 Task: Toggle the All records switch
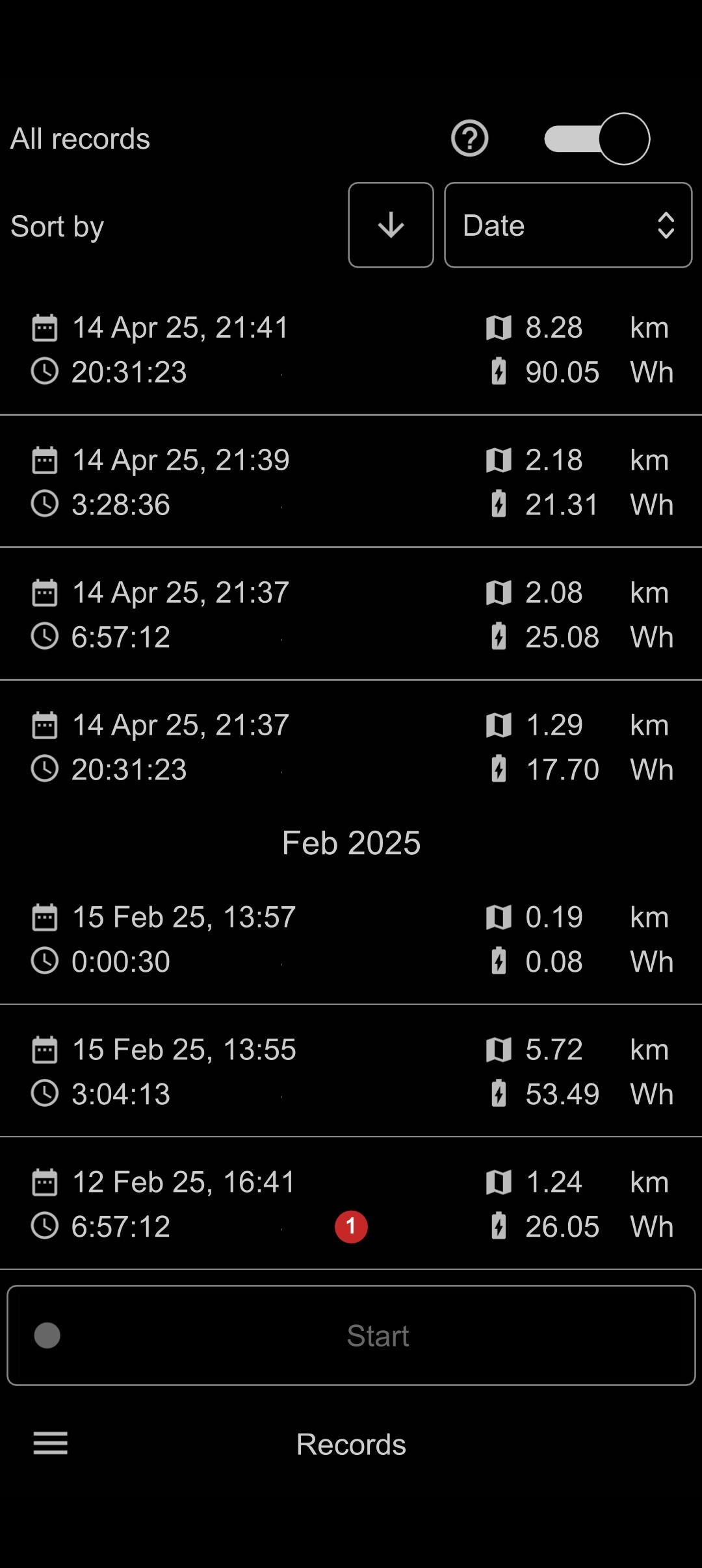[597, 139]
